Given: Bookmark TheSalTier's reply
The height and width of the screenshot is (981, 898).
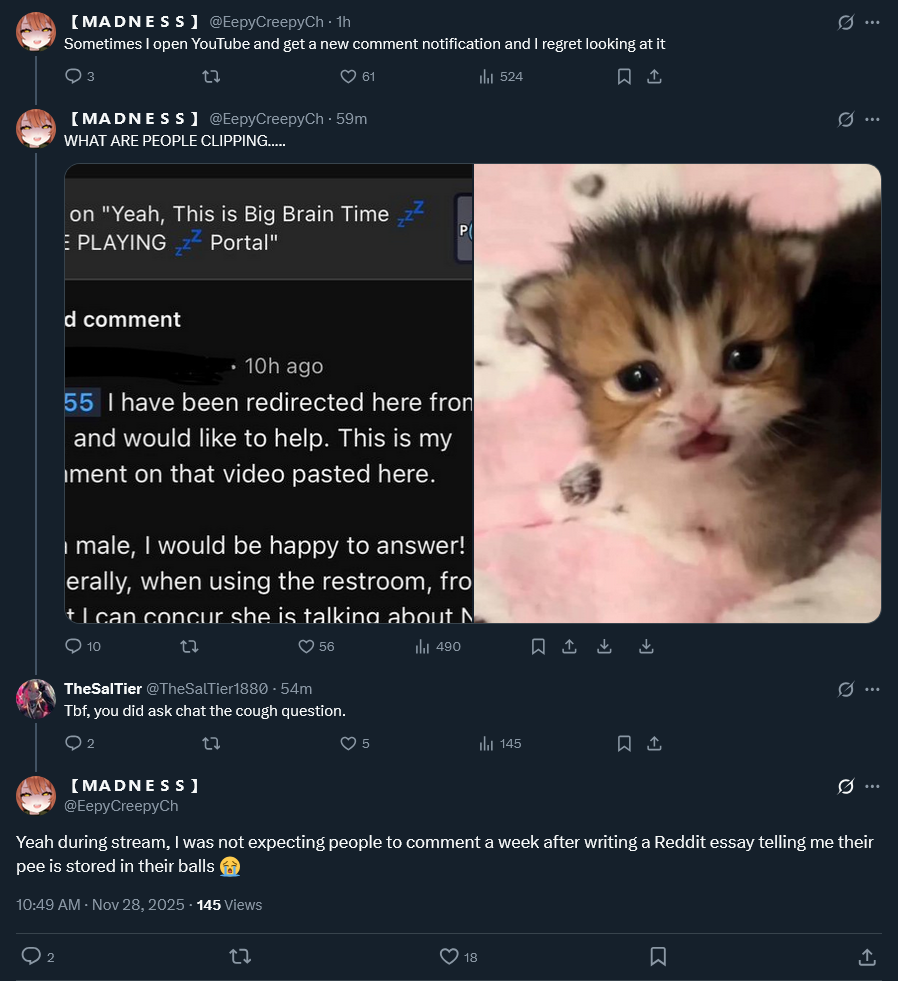Looking at the screenshot, I should 624,744.
